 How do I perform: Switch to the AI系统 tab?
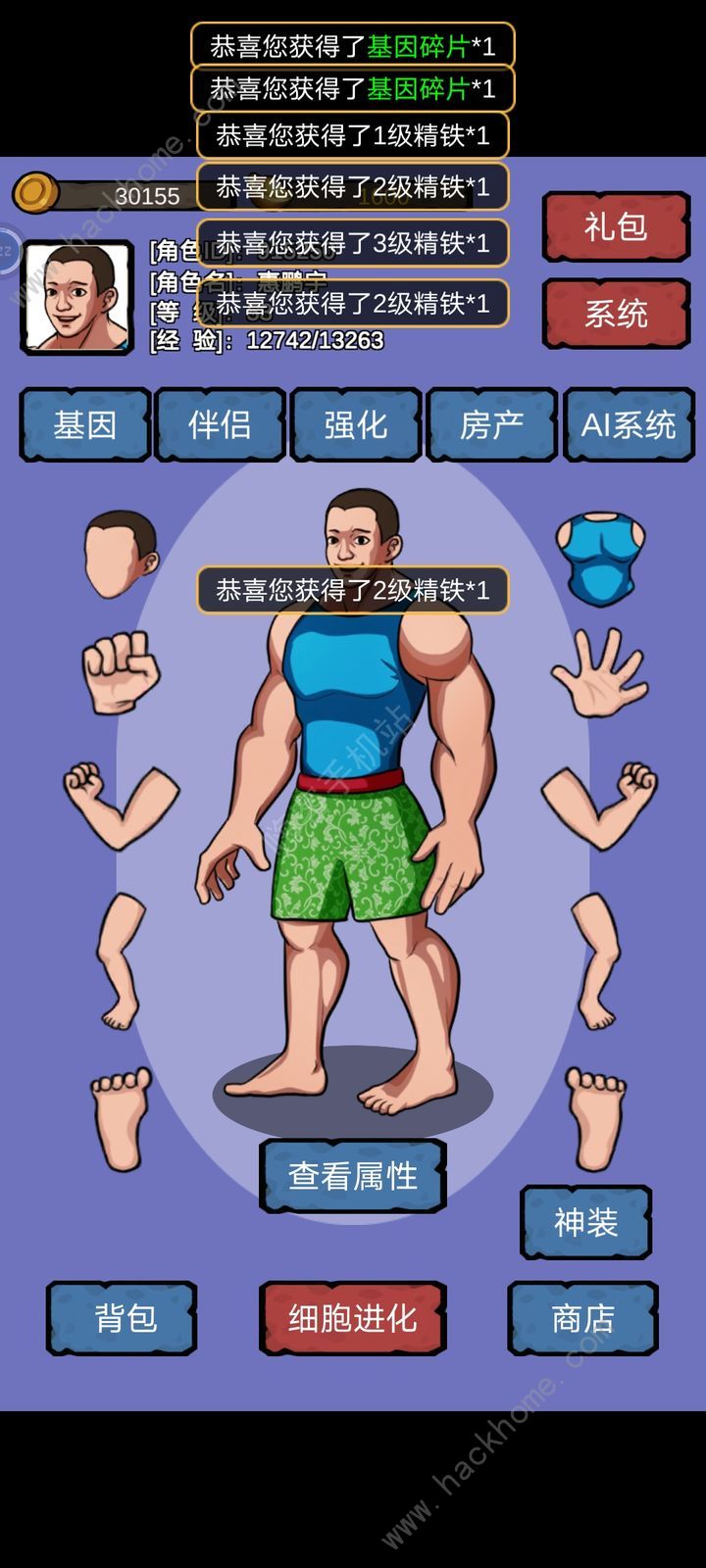pos(629,425)
